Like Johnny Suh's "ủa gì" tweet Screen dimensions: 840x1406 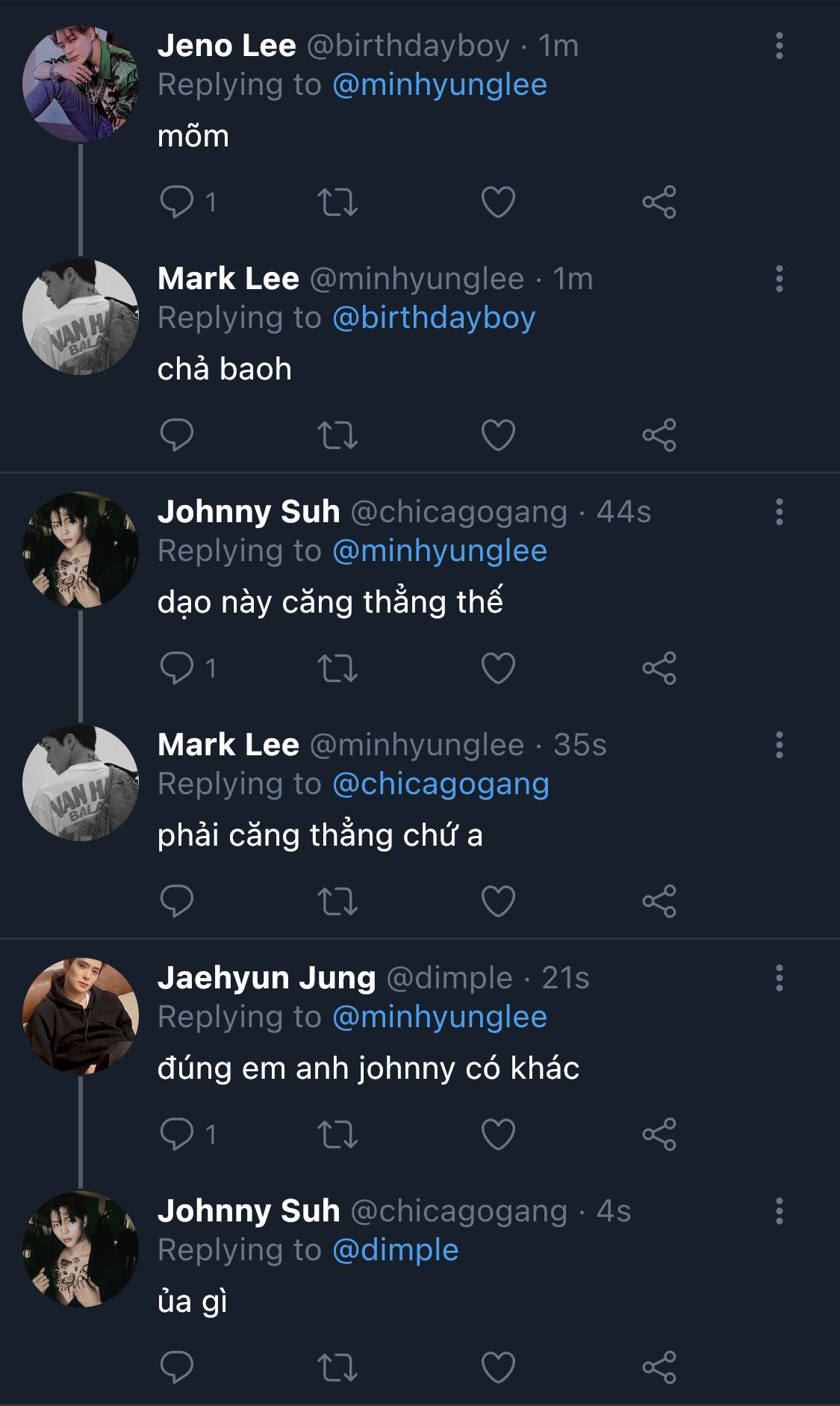pyautogui.click(x=498, y=1367)
